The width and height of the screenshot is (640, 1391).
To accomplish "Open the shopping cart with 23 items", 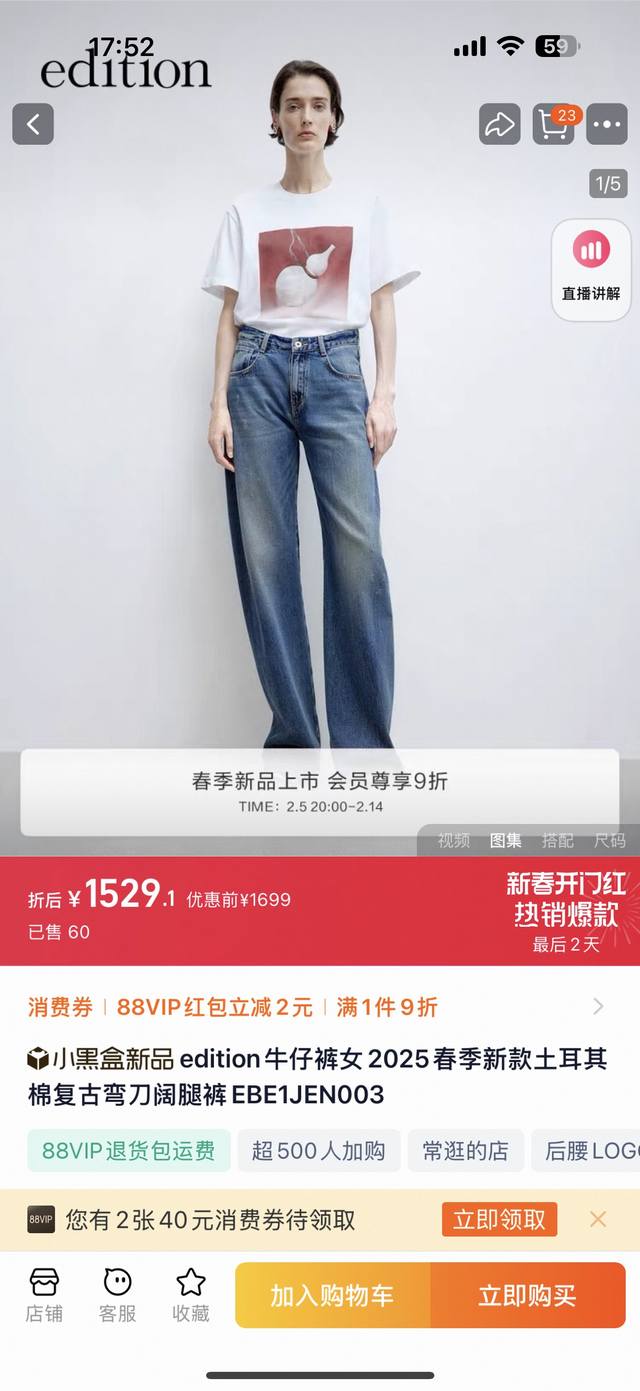I will [x=553, y=124].
